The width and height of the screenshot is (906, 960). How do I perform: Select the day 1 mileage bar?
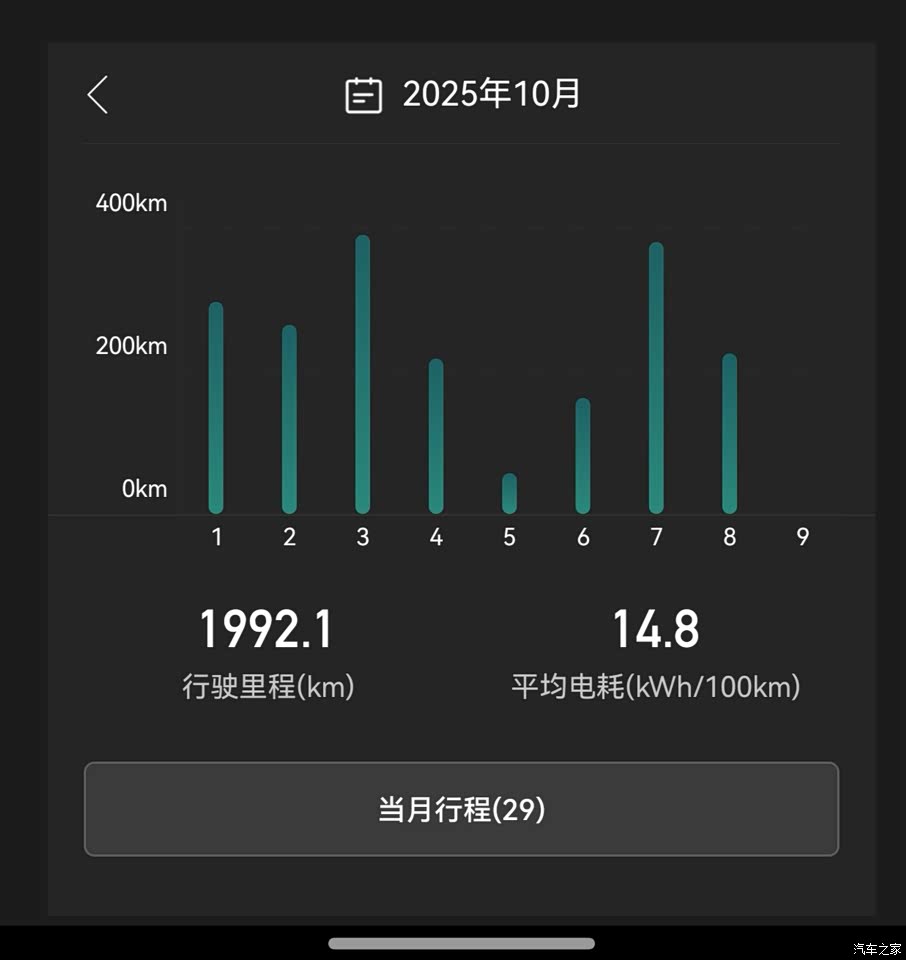216,408
